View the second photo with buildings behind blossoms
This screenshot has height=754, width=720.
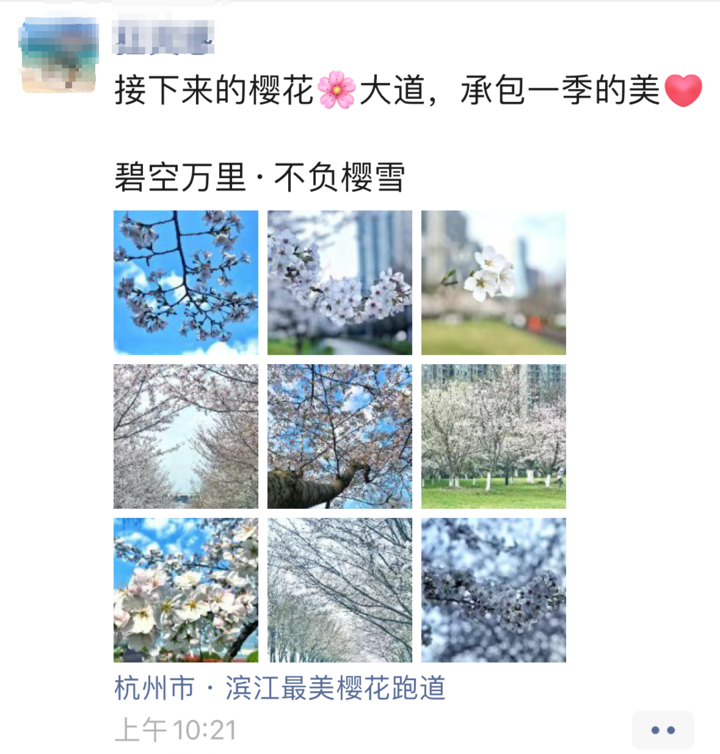[339, 282]
